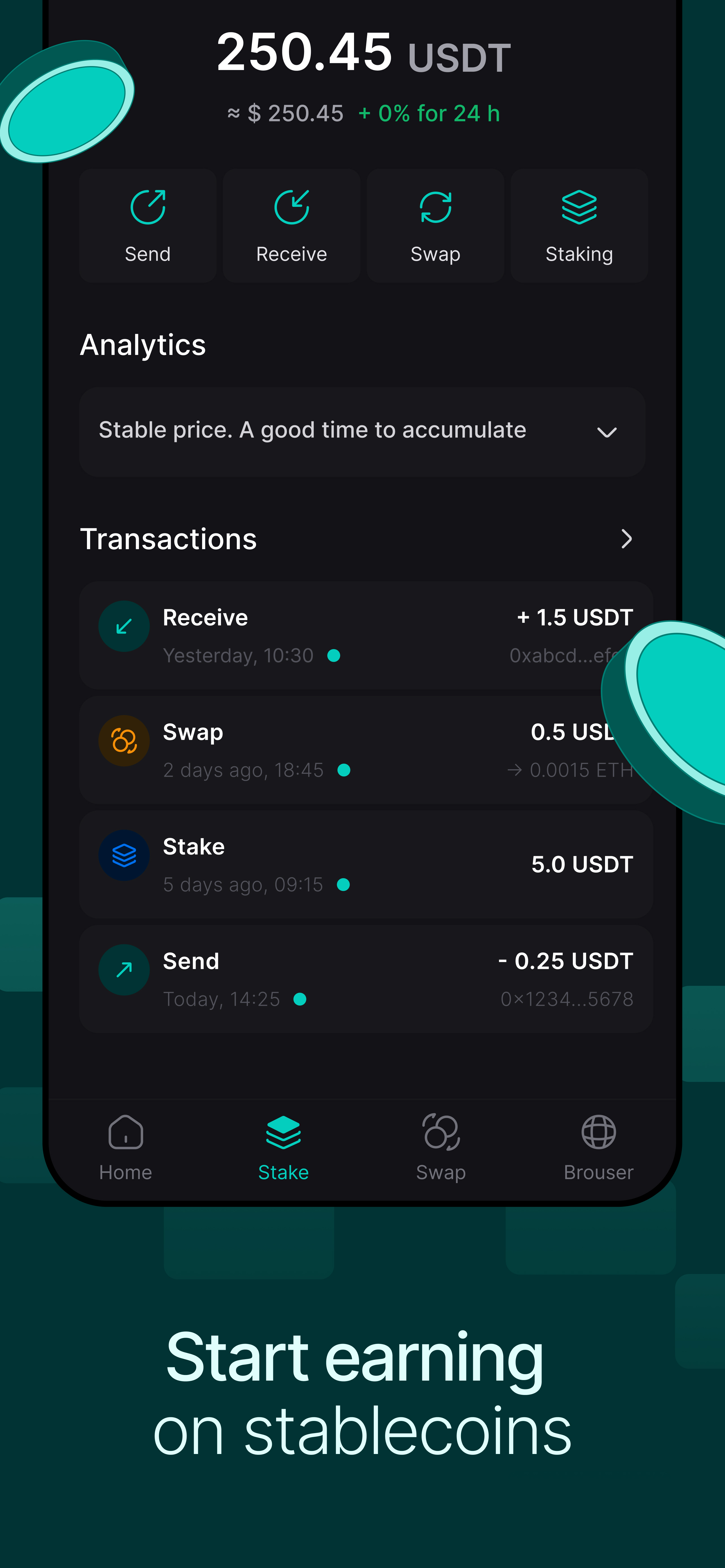Select the Staking layers icon
This screenshot has height=1568, width=725.
point(578,206)
